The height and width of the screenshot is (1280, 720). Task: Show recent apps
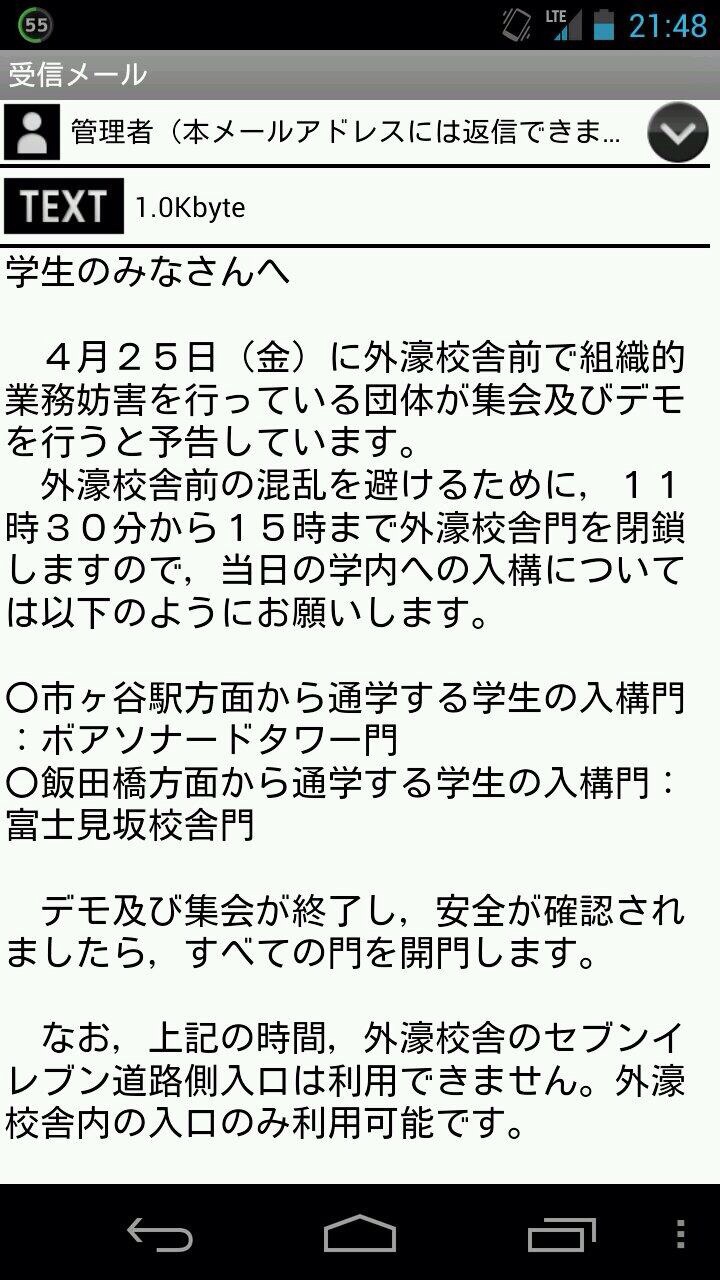(561, 1234)
